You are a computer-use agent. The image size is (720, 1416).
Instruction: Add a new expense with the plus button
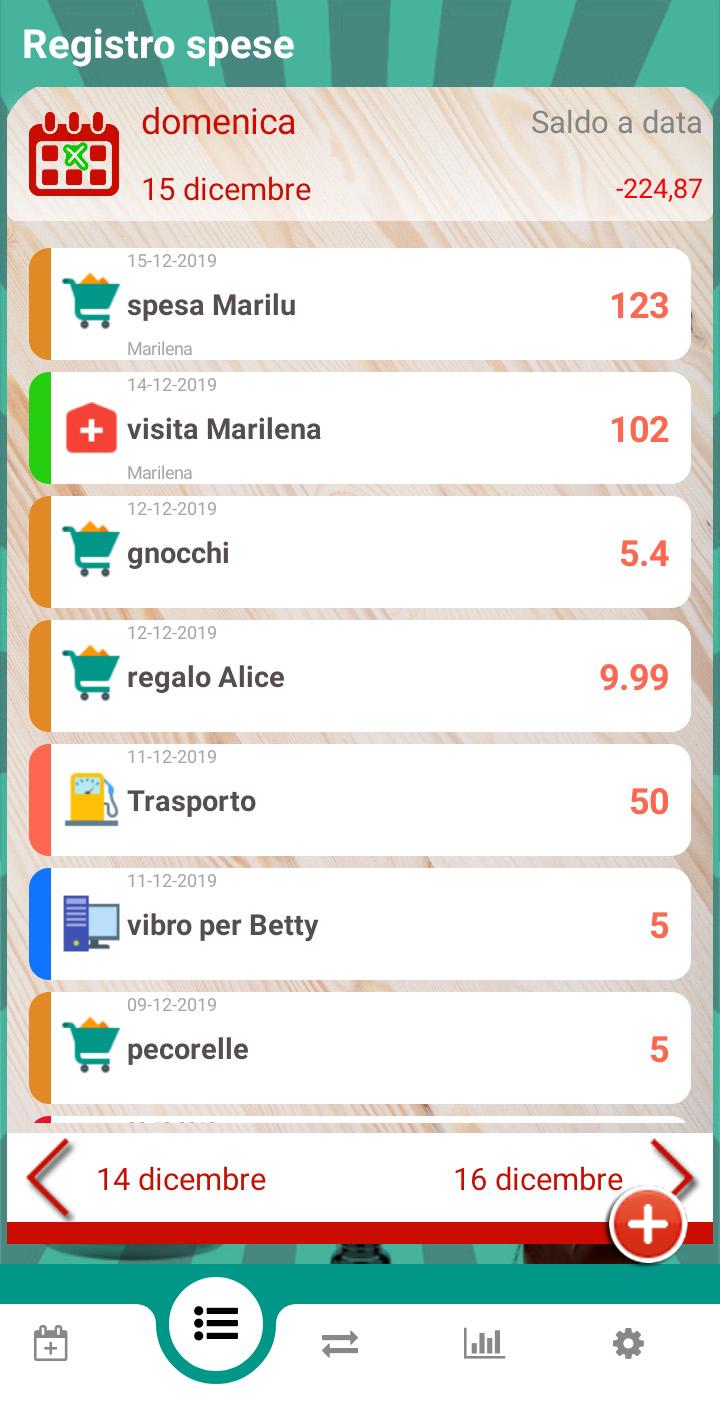[648, 1224]
